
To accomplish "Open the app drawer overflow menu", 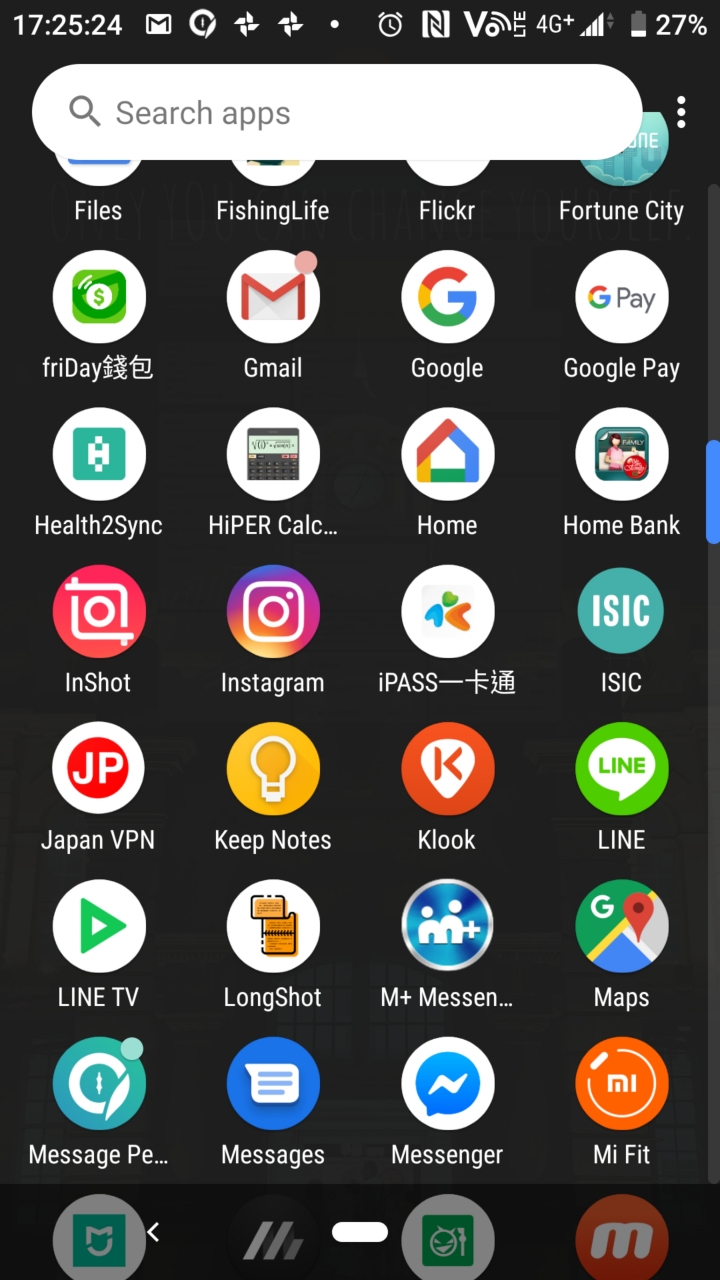I will click(681, 113).
